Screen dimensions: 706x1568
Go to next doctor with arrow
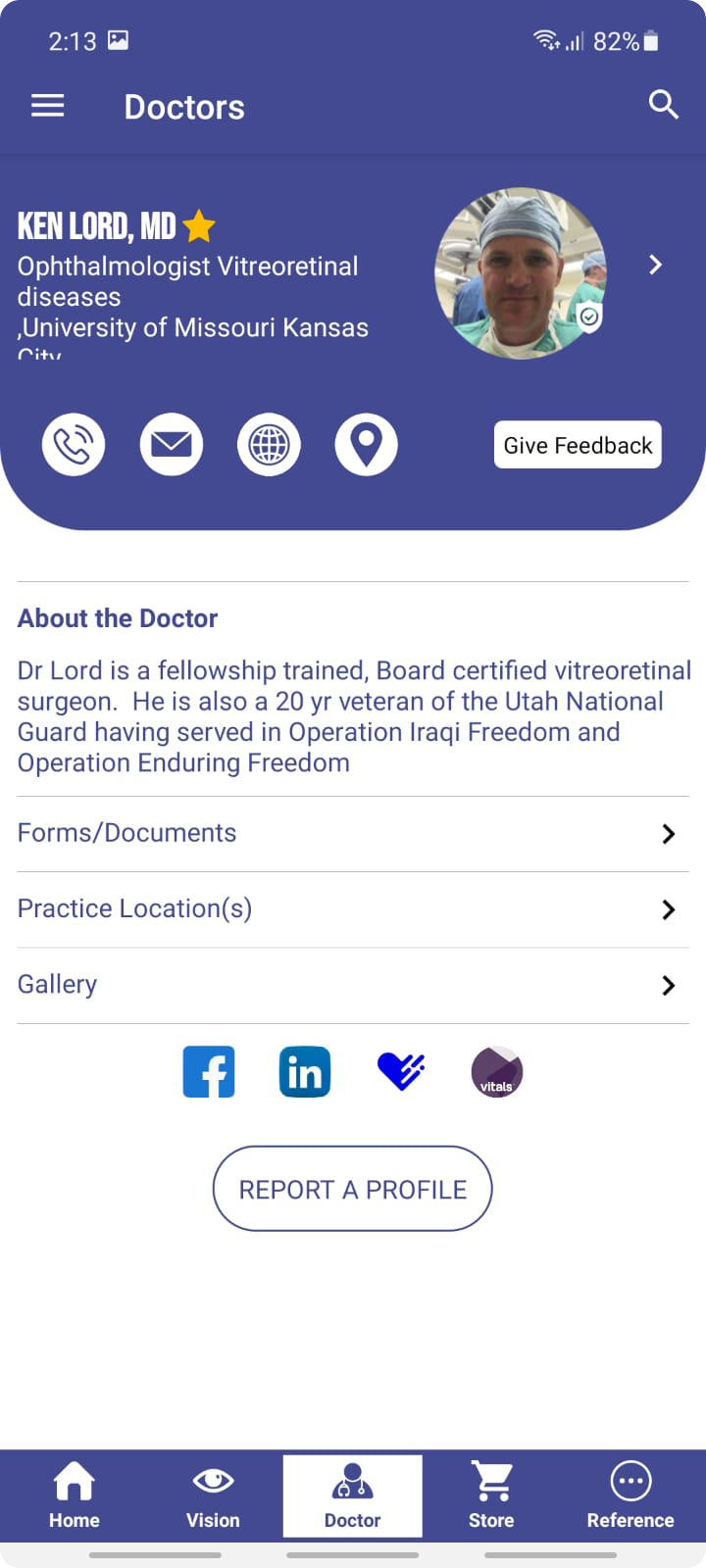(x=656, y=265)
